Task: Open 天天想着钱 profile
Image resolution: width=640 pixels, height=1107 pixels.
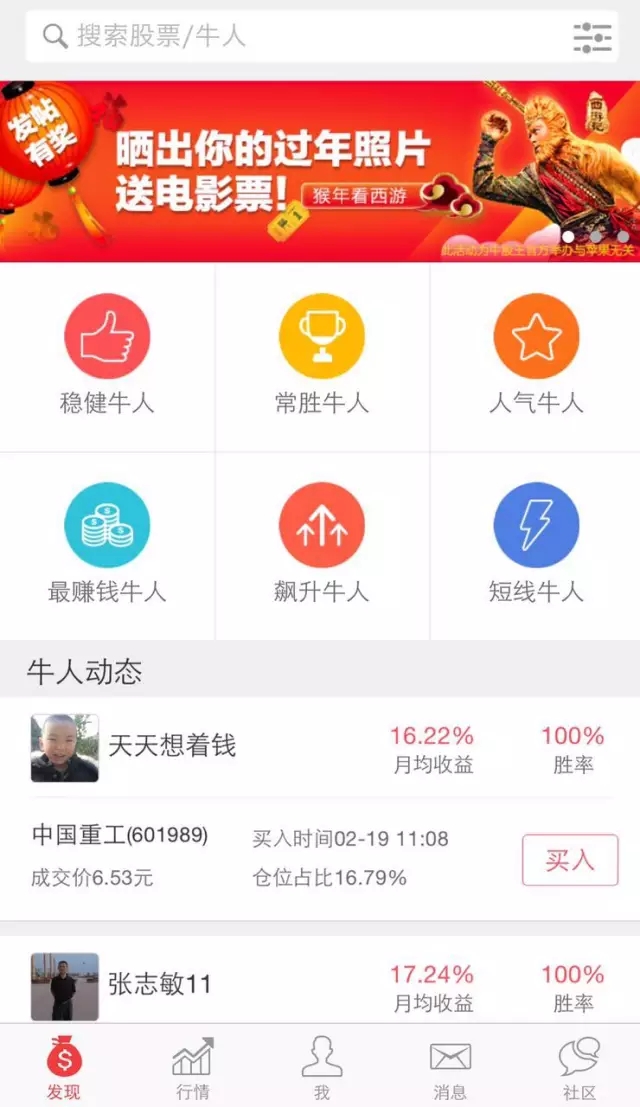Action: pyautogui.click(x=170, y=747)
